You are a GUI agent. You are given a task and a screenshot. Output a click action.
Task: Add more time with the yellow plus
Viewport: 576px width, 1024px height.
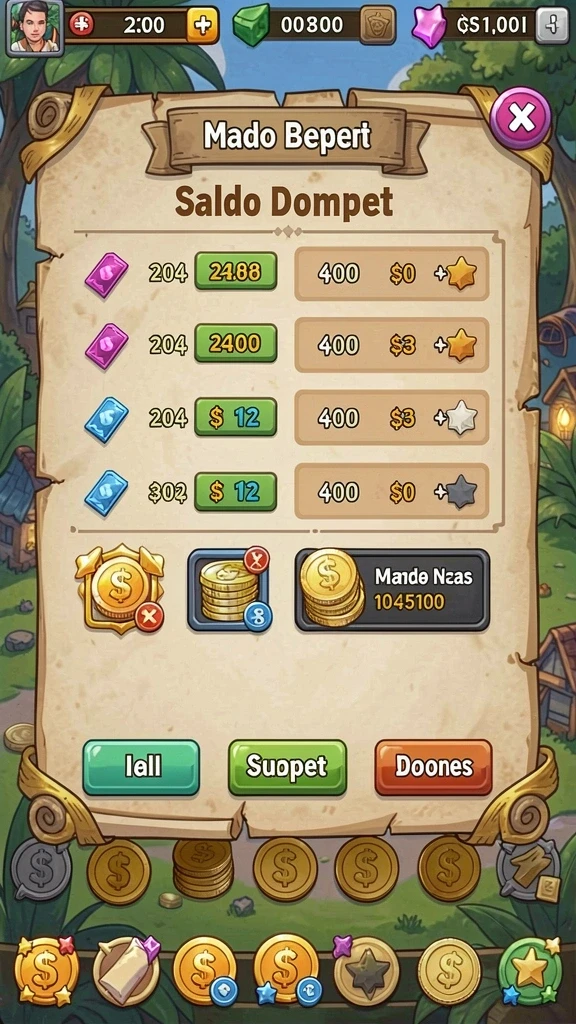[x=202, y=25]
